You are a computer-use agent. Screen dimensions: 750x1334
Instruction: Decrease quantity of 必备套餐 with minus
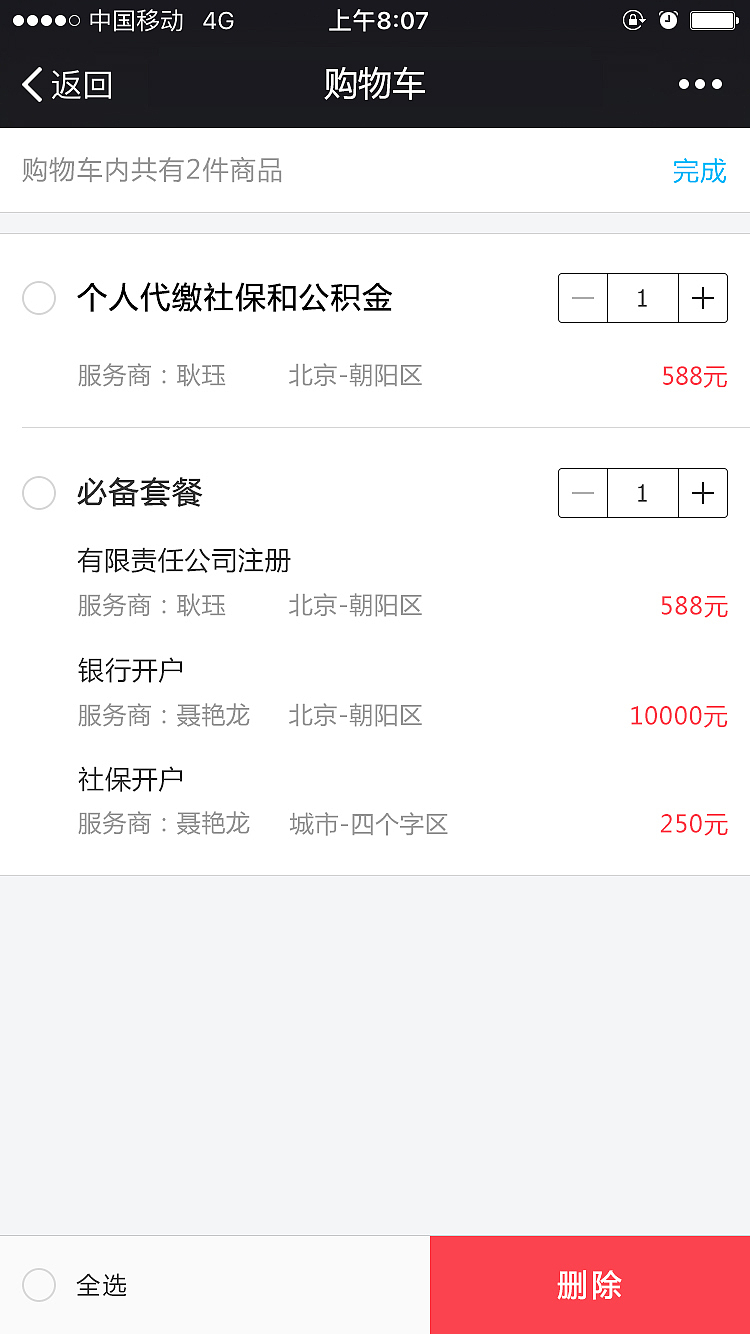[582, 492]
